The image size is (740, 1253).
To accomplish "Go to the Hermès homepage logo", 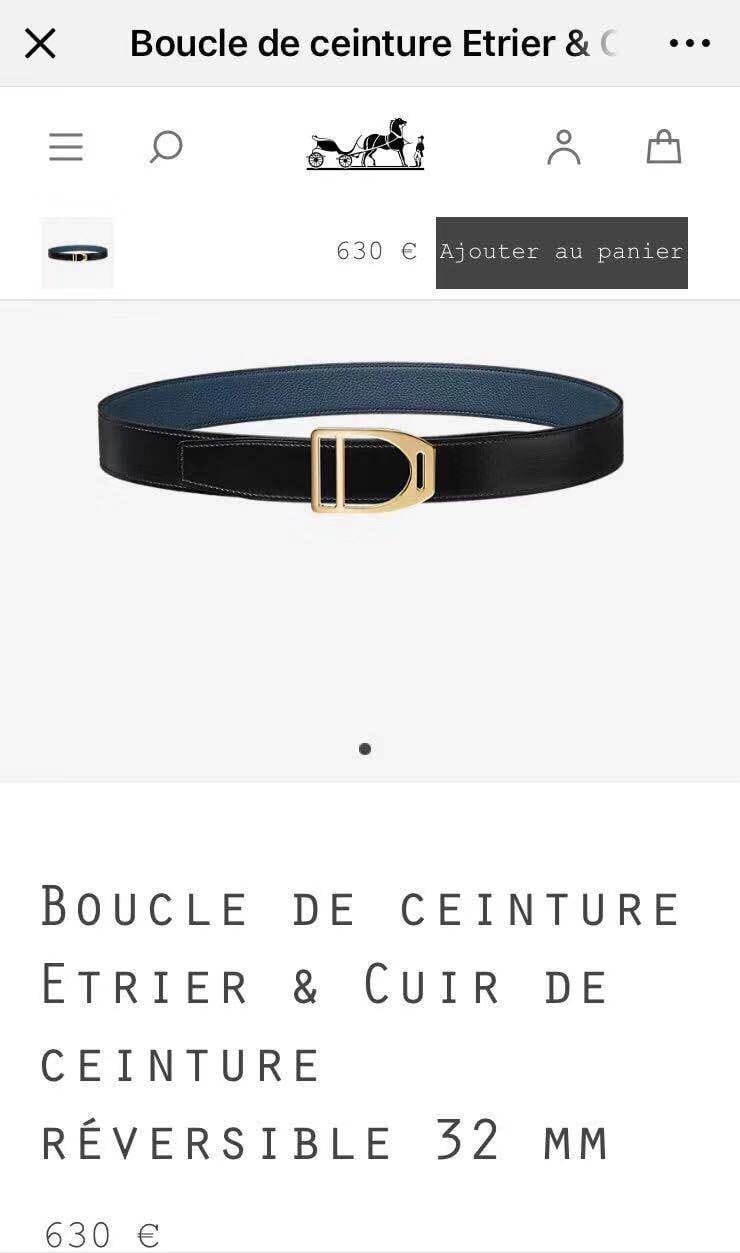I will coord(365,145).
